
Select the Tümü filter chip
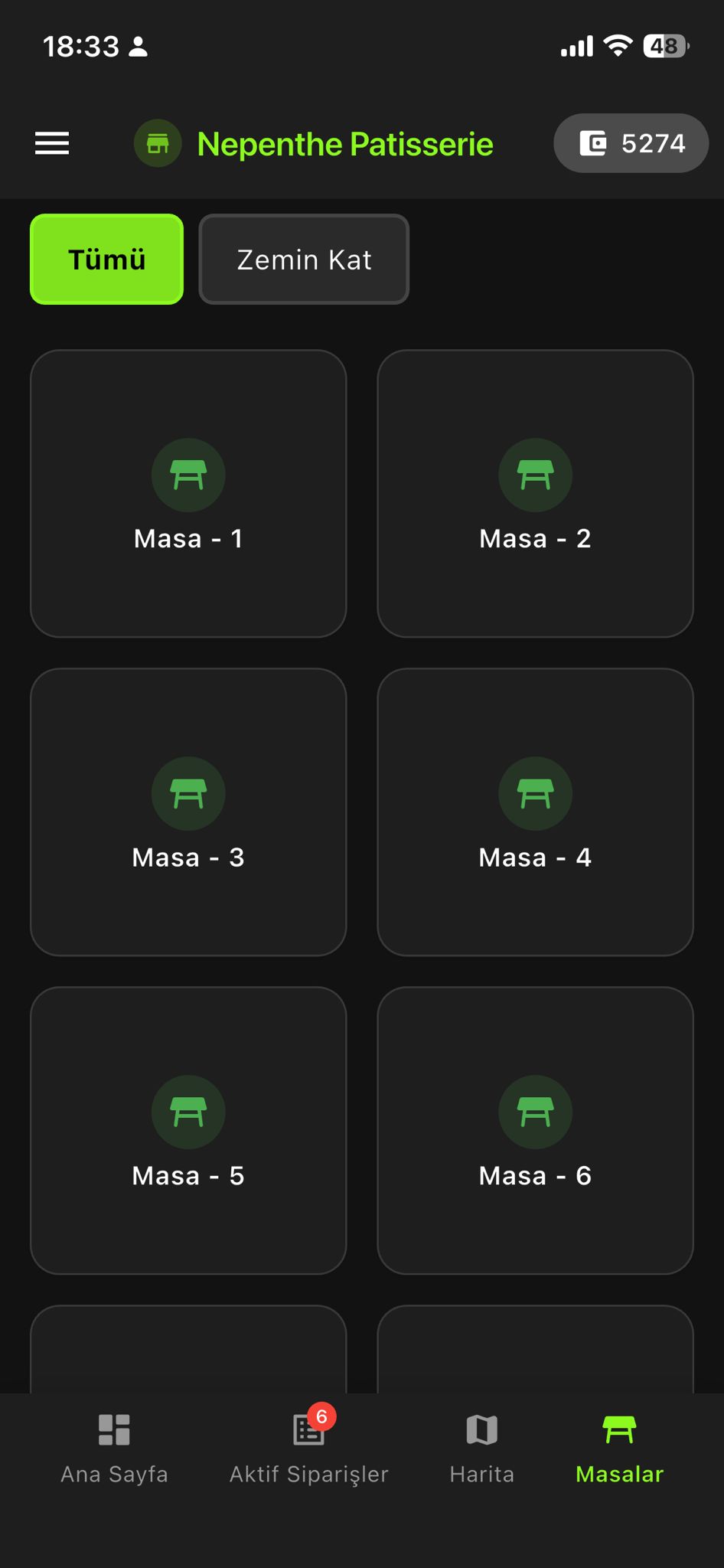(106, 260)
